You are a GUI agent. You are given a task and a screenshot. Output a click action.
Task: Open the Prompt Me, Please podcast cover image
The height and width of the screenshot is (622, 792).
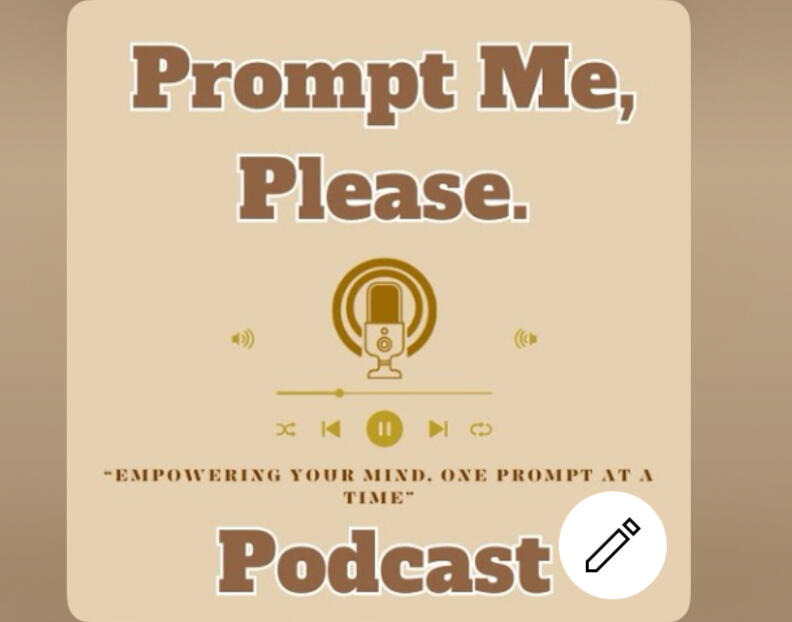click(x=378, y=300)
